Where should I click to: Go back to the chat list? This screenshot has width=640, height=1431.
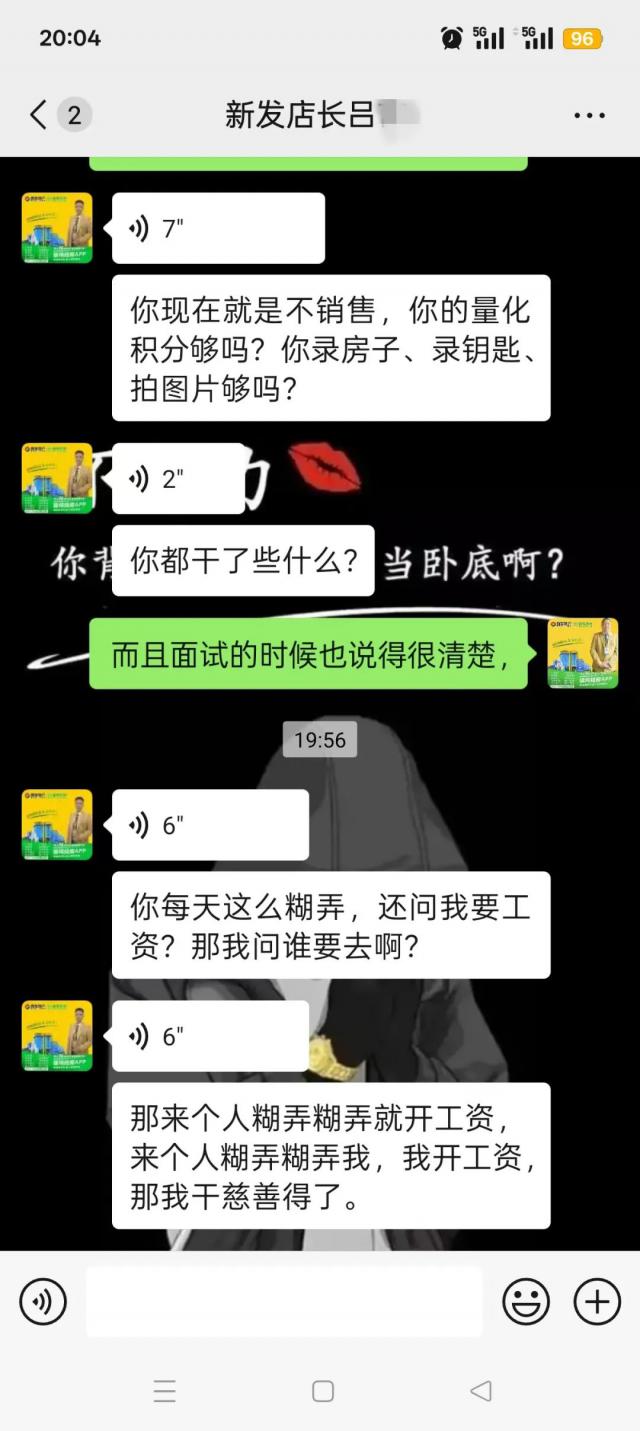40,115
